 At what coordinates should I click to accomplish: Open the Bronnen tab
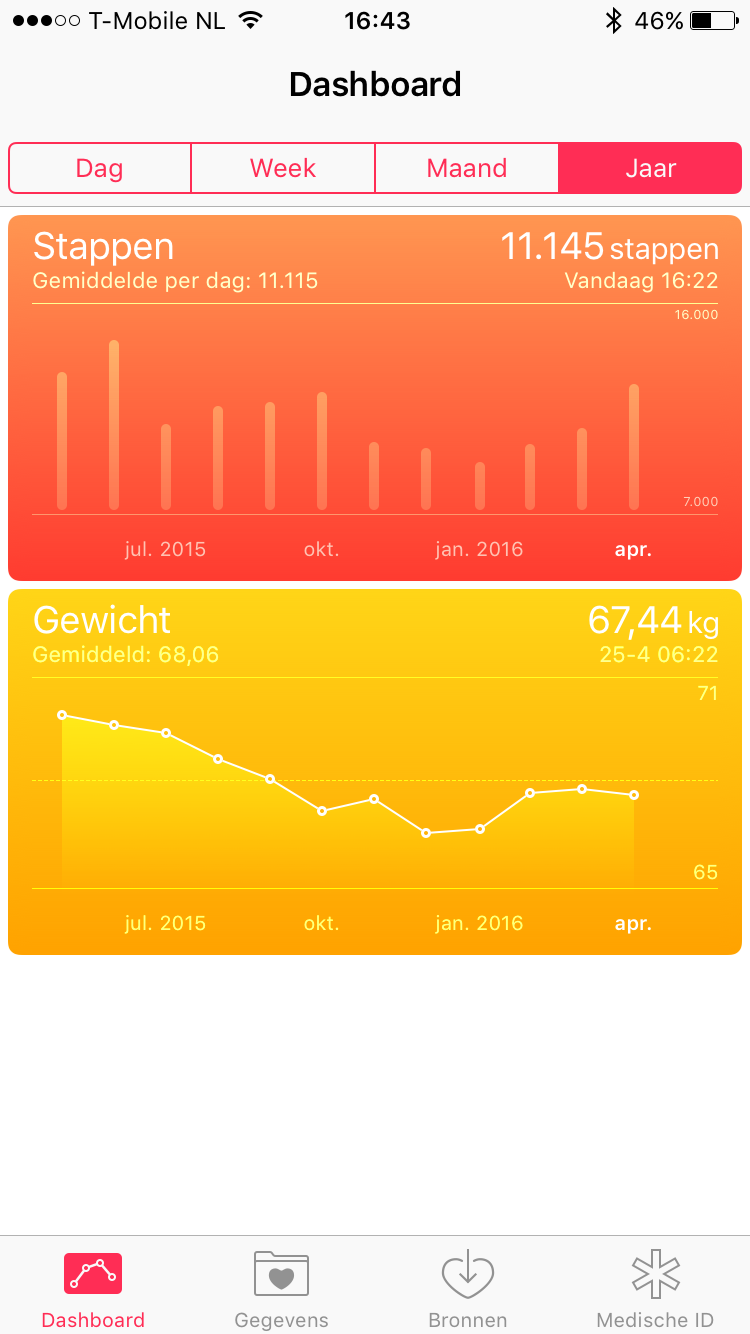coord(468,1288)
